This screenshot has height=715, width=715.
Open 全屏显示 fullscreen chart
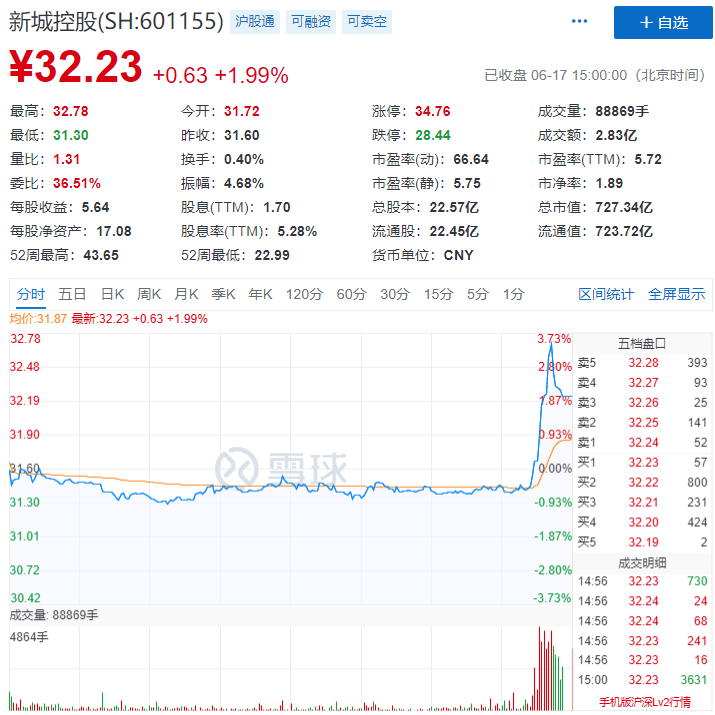(x=677, y=294)
